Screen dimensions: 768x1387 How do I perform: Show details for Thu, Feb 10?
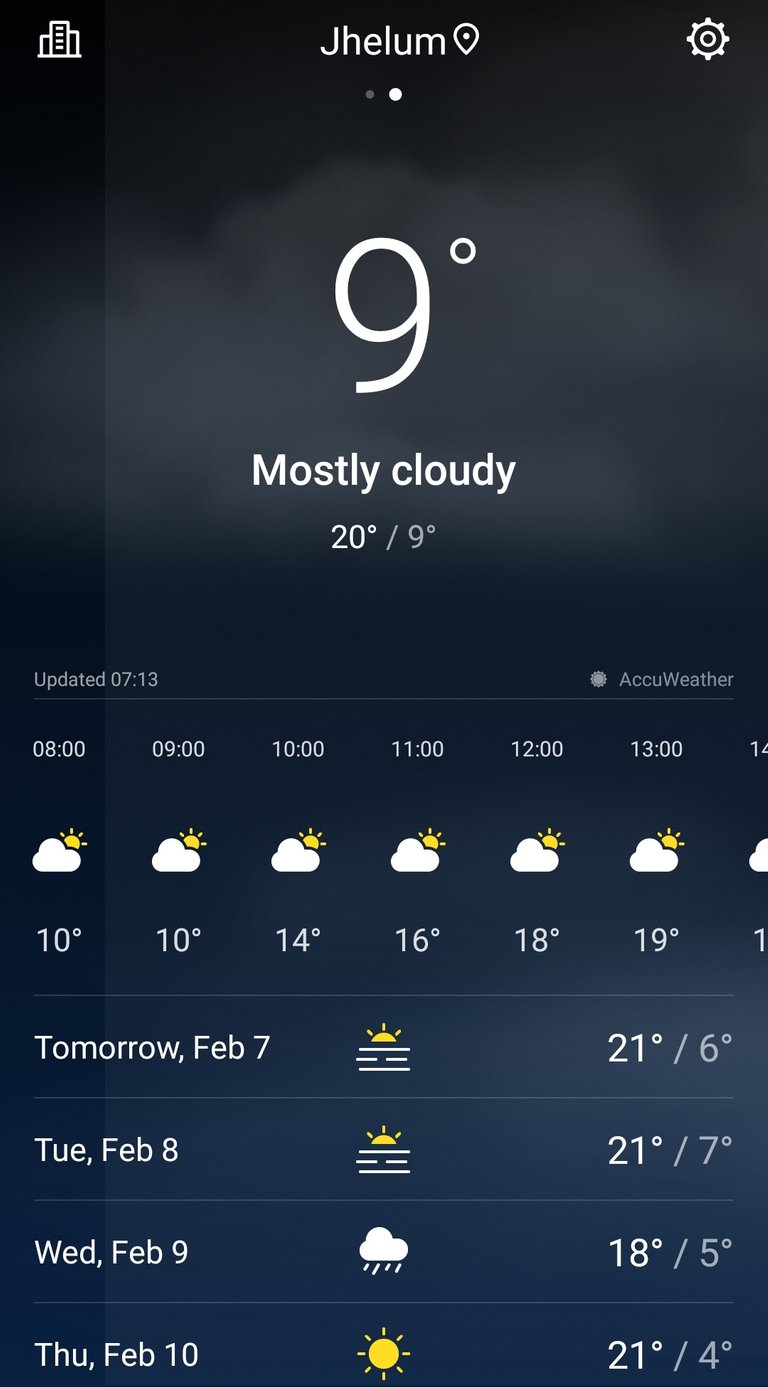[x=384, y=1346]
